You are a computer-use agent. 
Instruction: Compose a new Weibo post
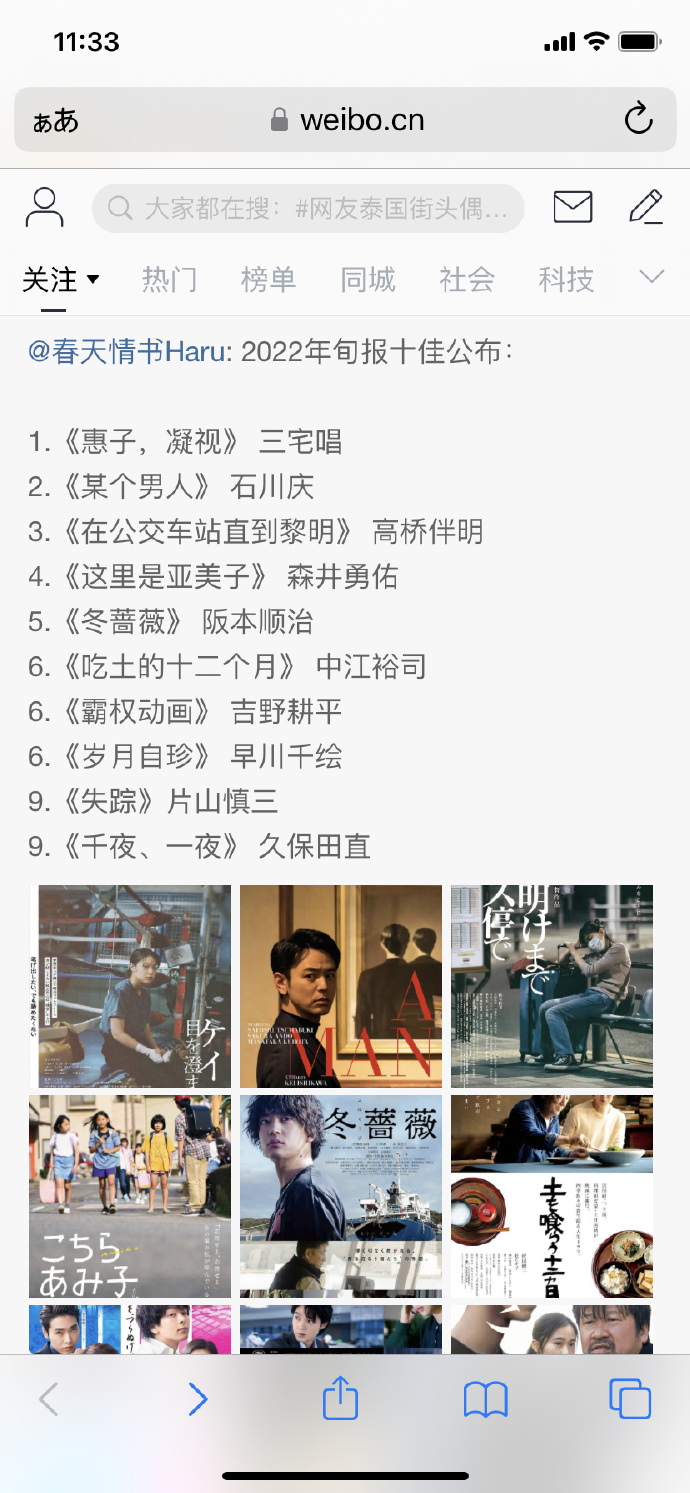click(646, 207)
